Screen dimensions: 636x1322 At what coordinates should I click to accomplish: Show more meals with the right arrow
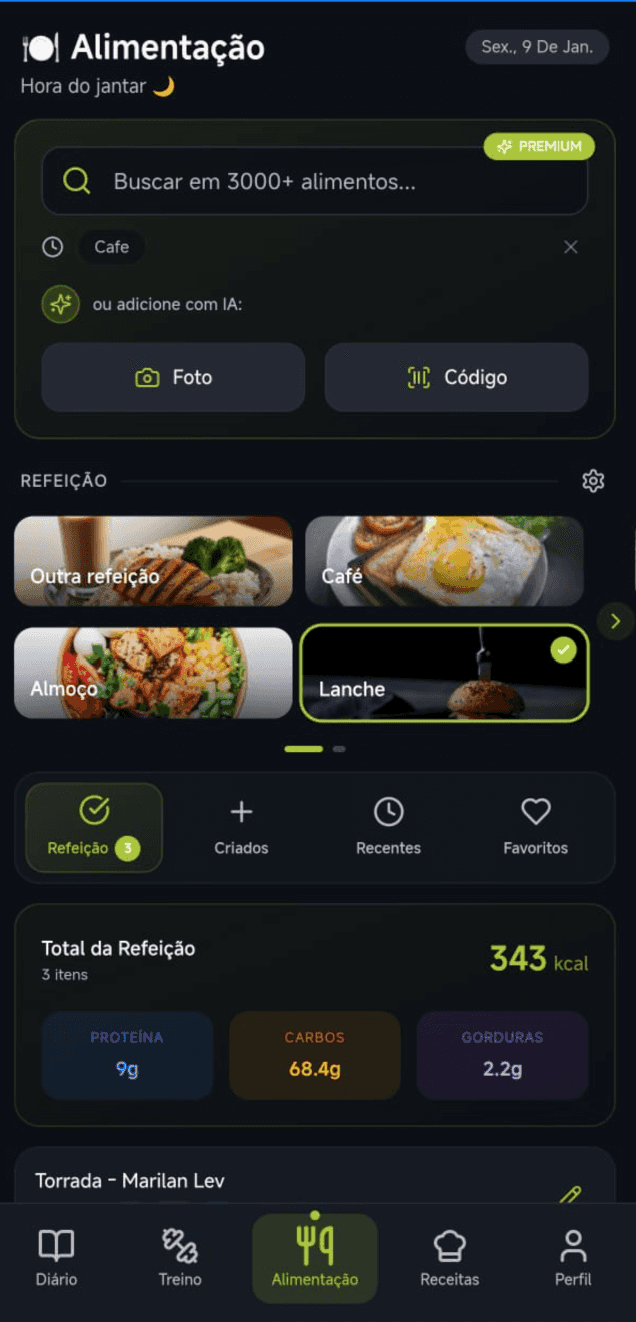615,621
